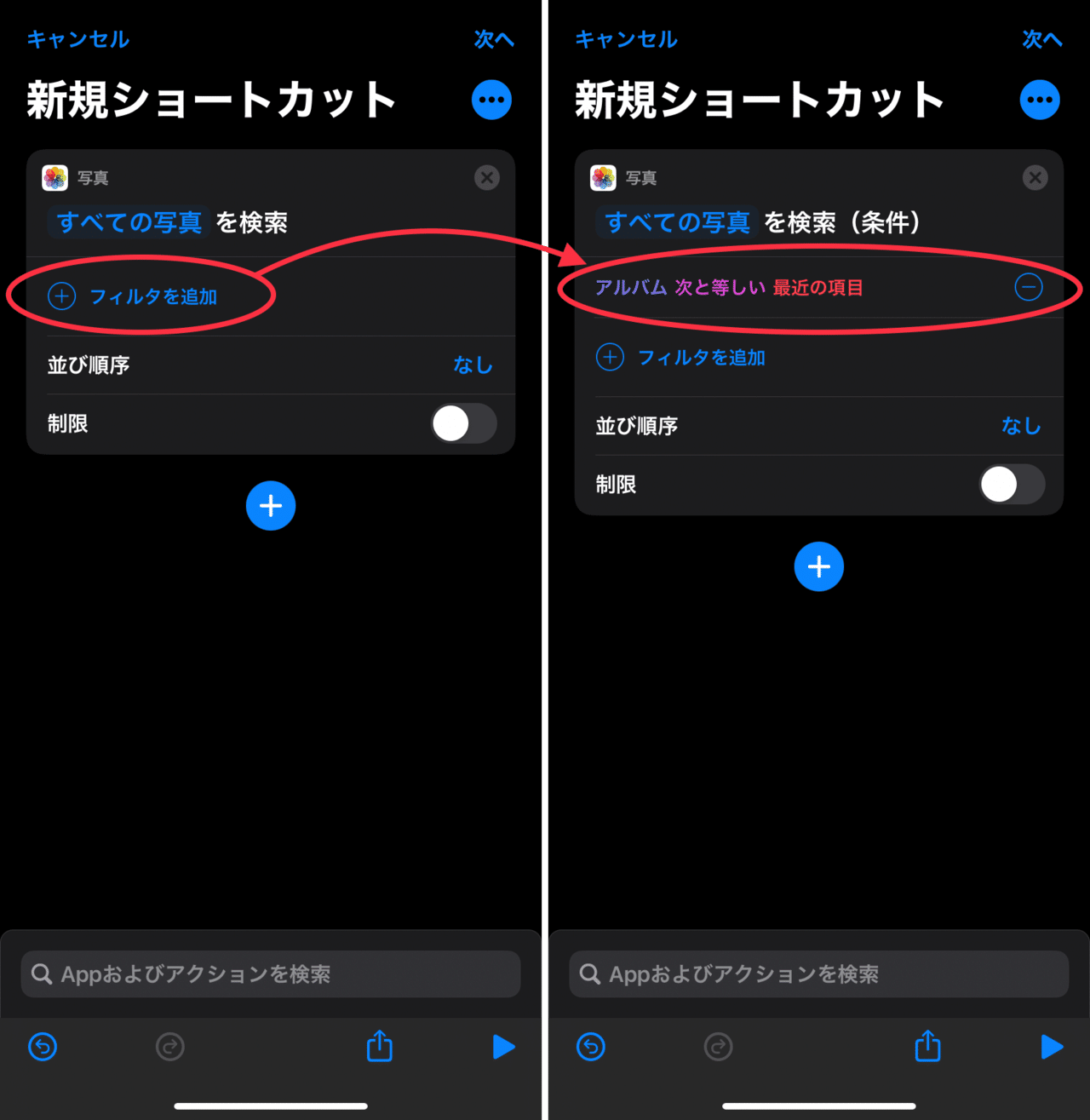1090x1120 pixels.
Task: Tap the すべての写真 token to change search scope
Action: [x=128, y=222]
